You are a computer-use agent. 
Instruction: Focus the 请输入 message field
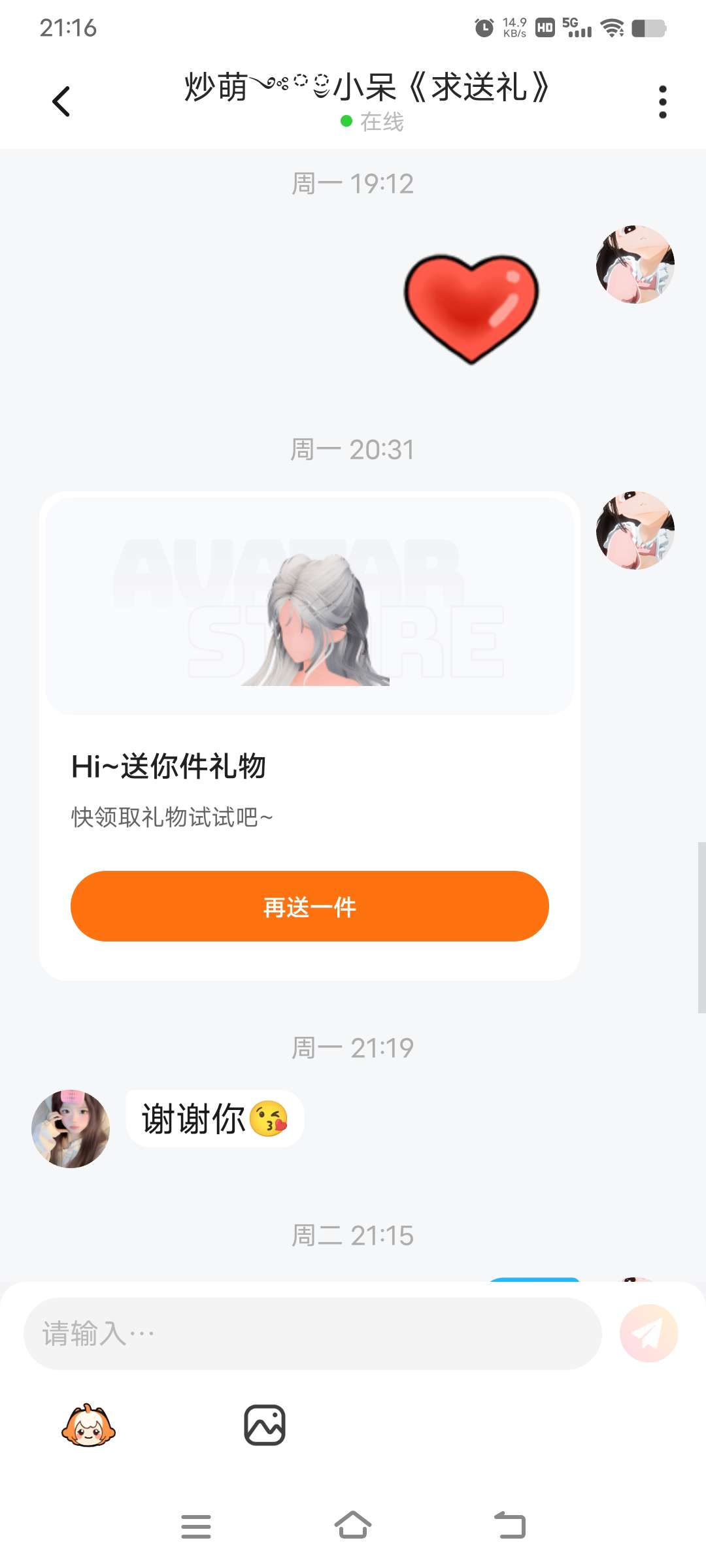tap(312, 1333)
